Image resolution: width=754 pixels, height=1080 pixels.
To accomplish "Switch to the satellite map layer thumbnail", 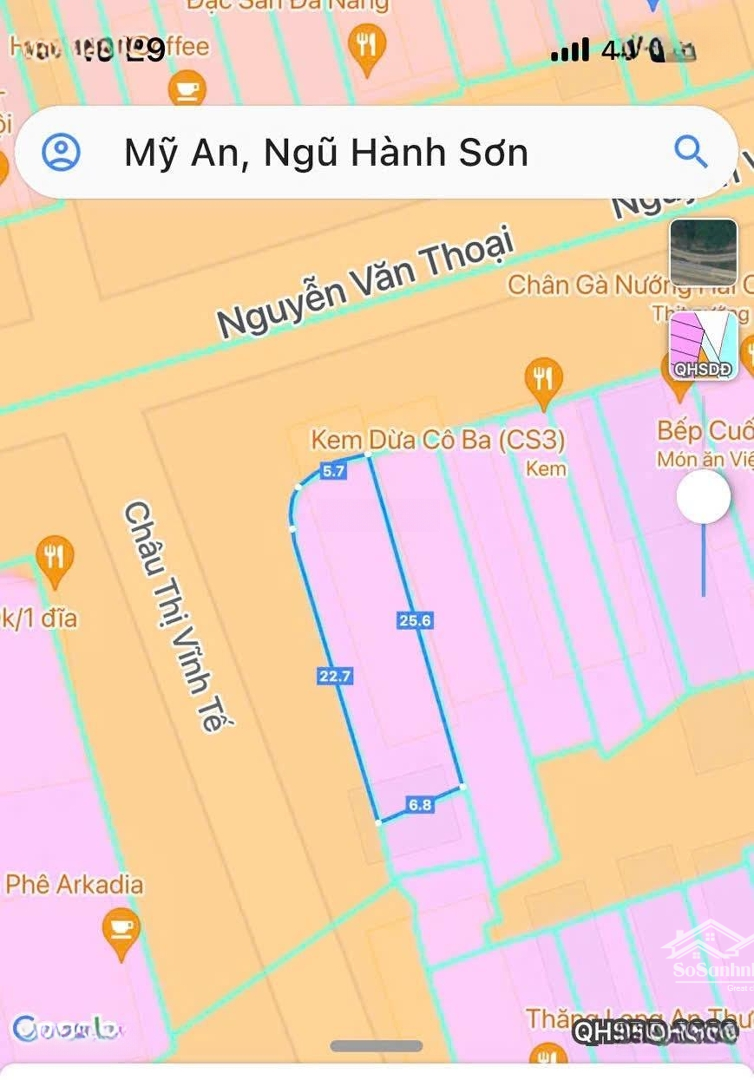I will click(x=703, y=252).
